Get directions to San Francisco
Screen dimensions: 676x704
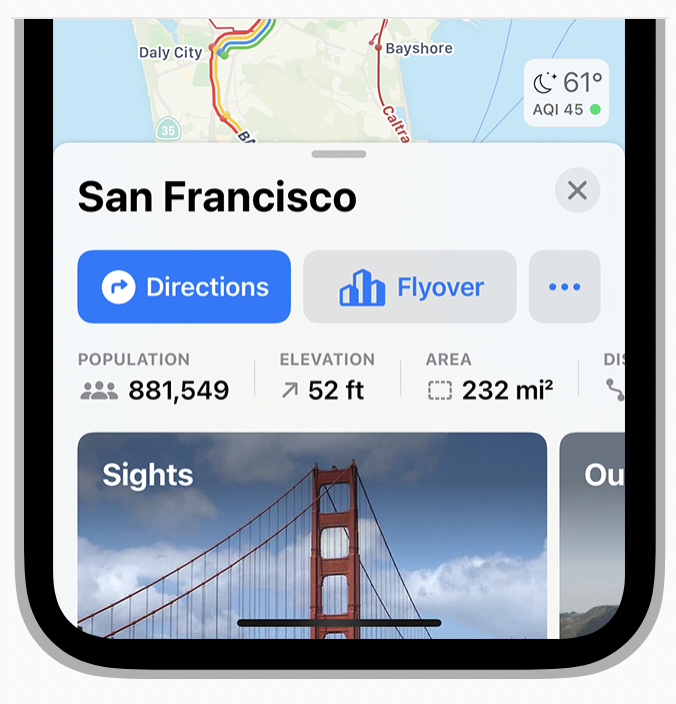pos(184,287)
